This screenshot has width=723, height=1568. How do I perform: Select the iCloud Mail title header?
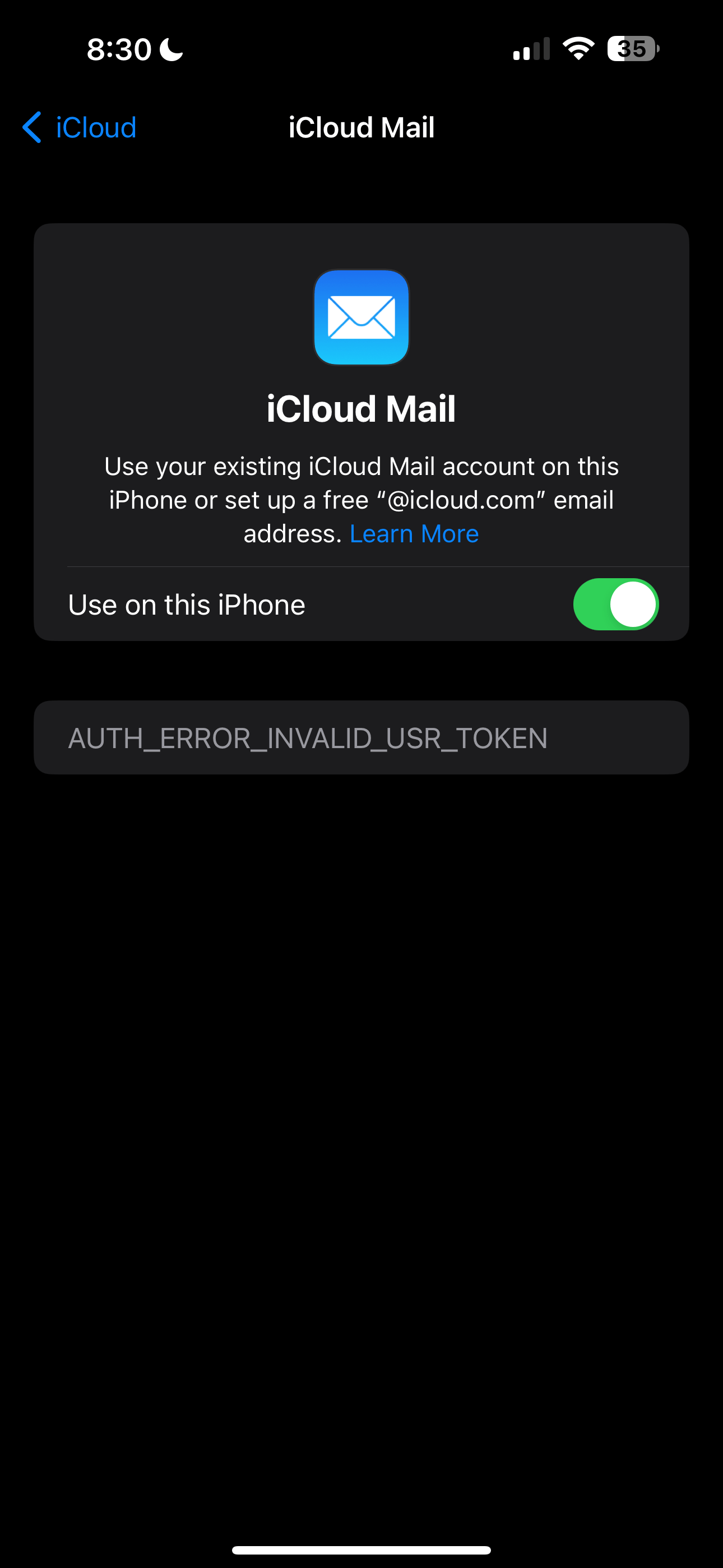click(361, 127)
